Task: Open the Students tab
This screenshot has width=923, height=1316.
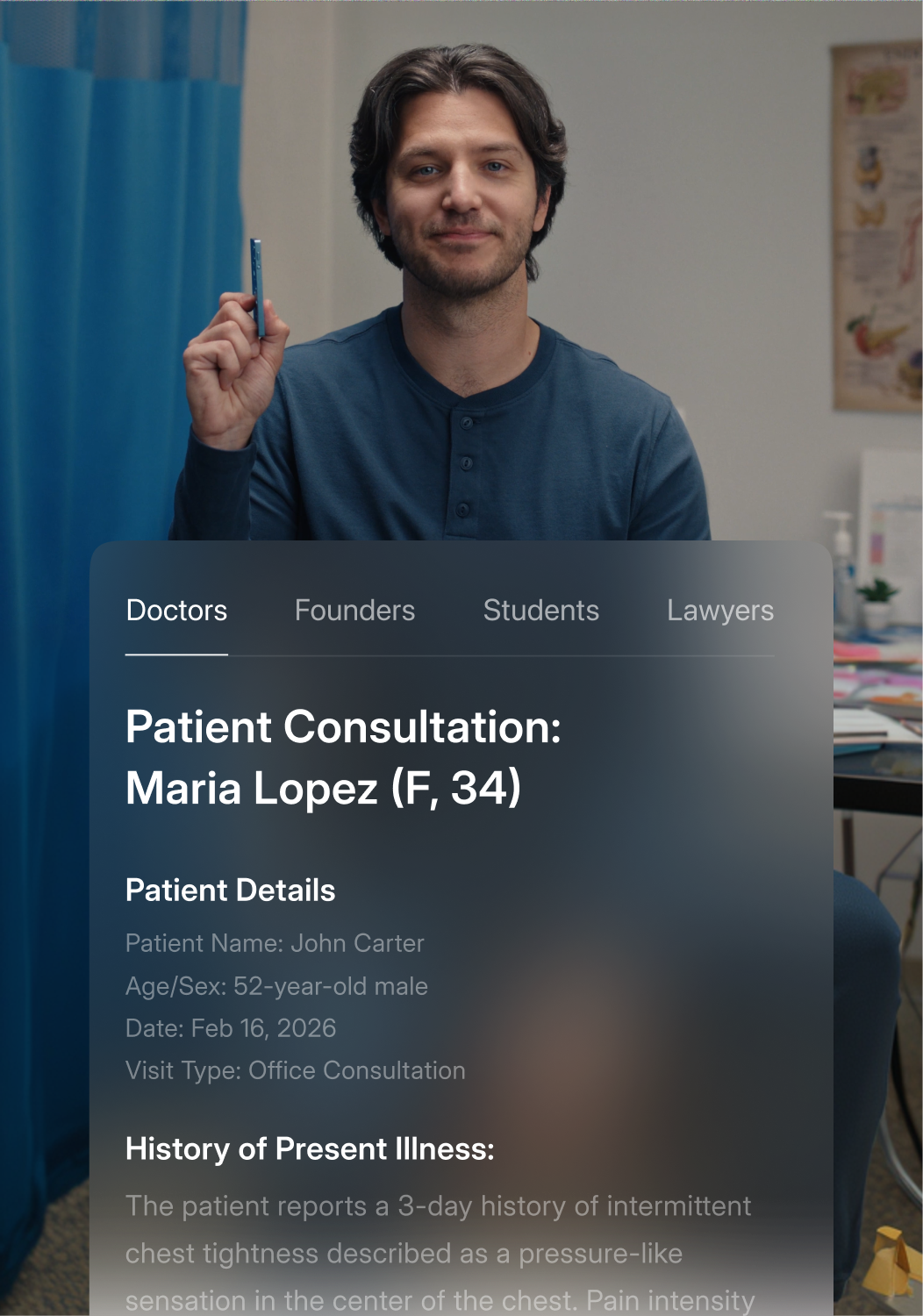Action: [540, 611]
